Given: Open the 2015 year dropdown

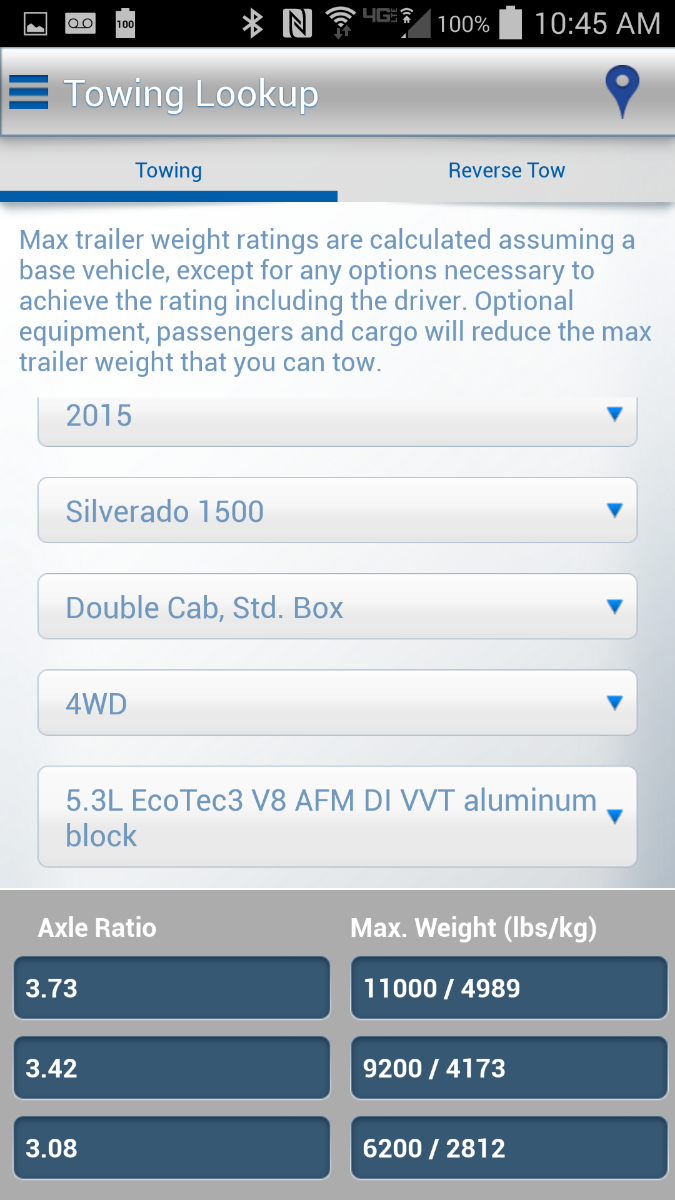Looking at the screenshot, I should coord(337,420).
